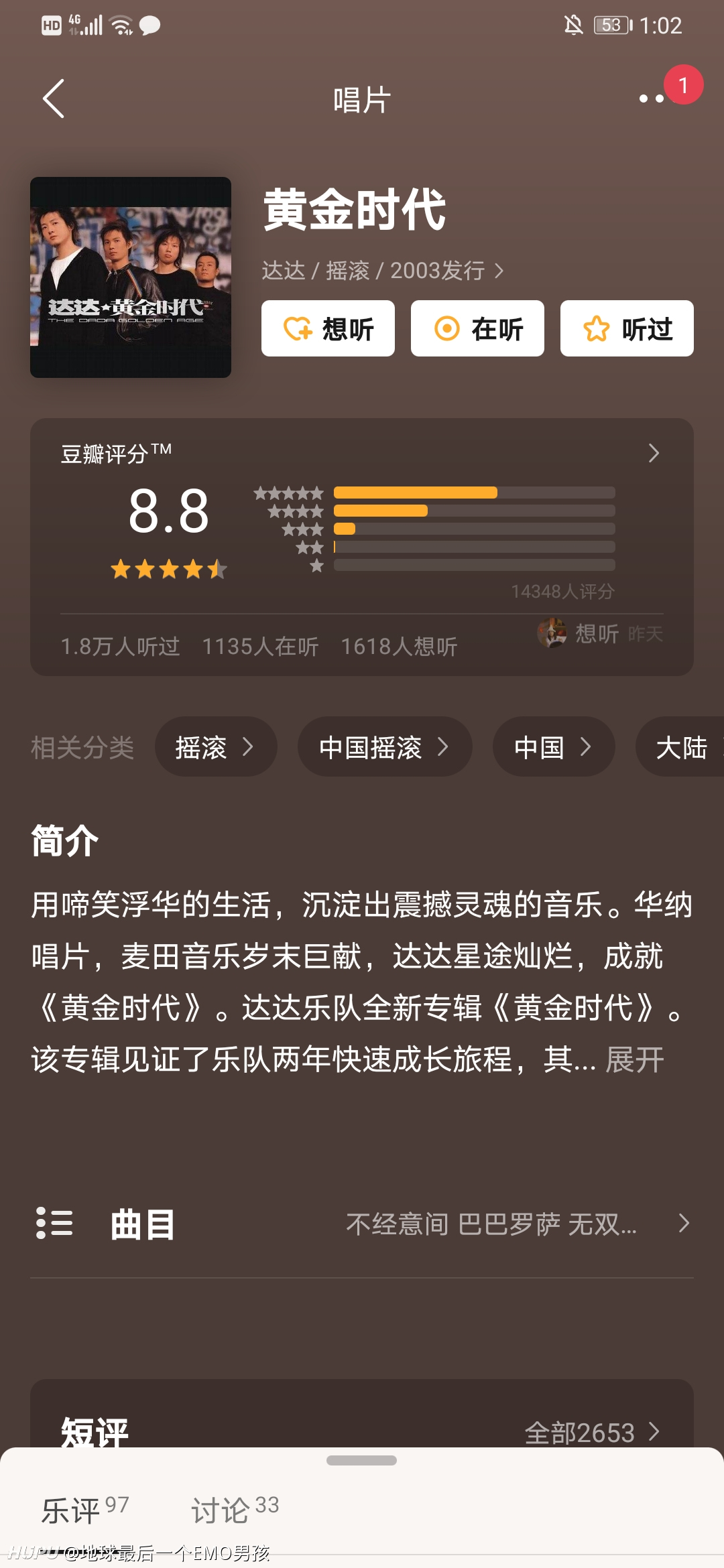Tap the bottom sheet drag handle
This screenshot has width=724, height=1568.
click(362, 1460)
